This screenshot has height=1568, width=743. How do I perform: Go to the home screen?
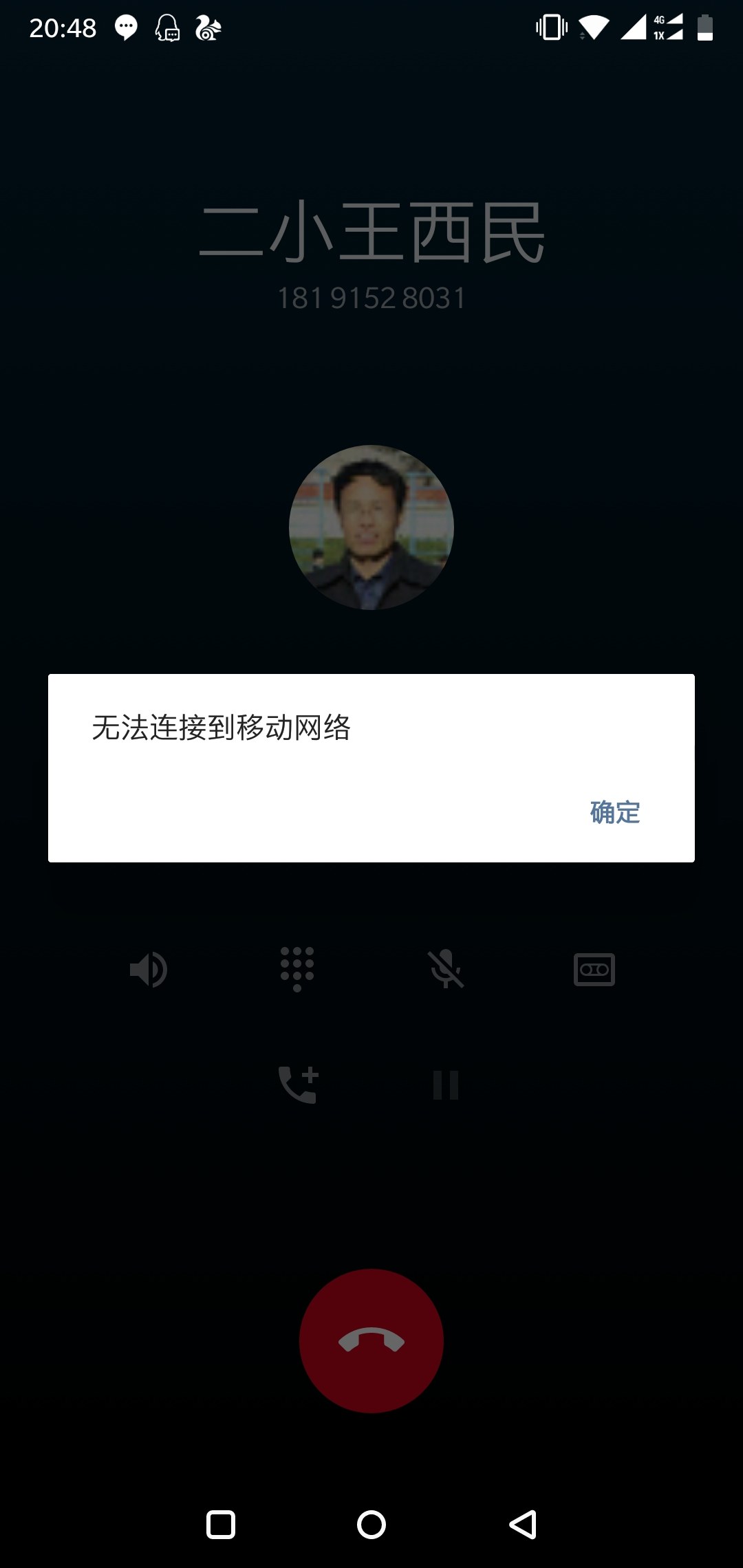click(x=371, y=1525)
